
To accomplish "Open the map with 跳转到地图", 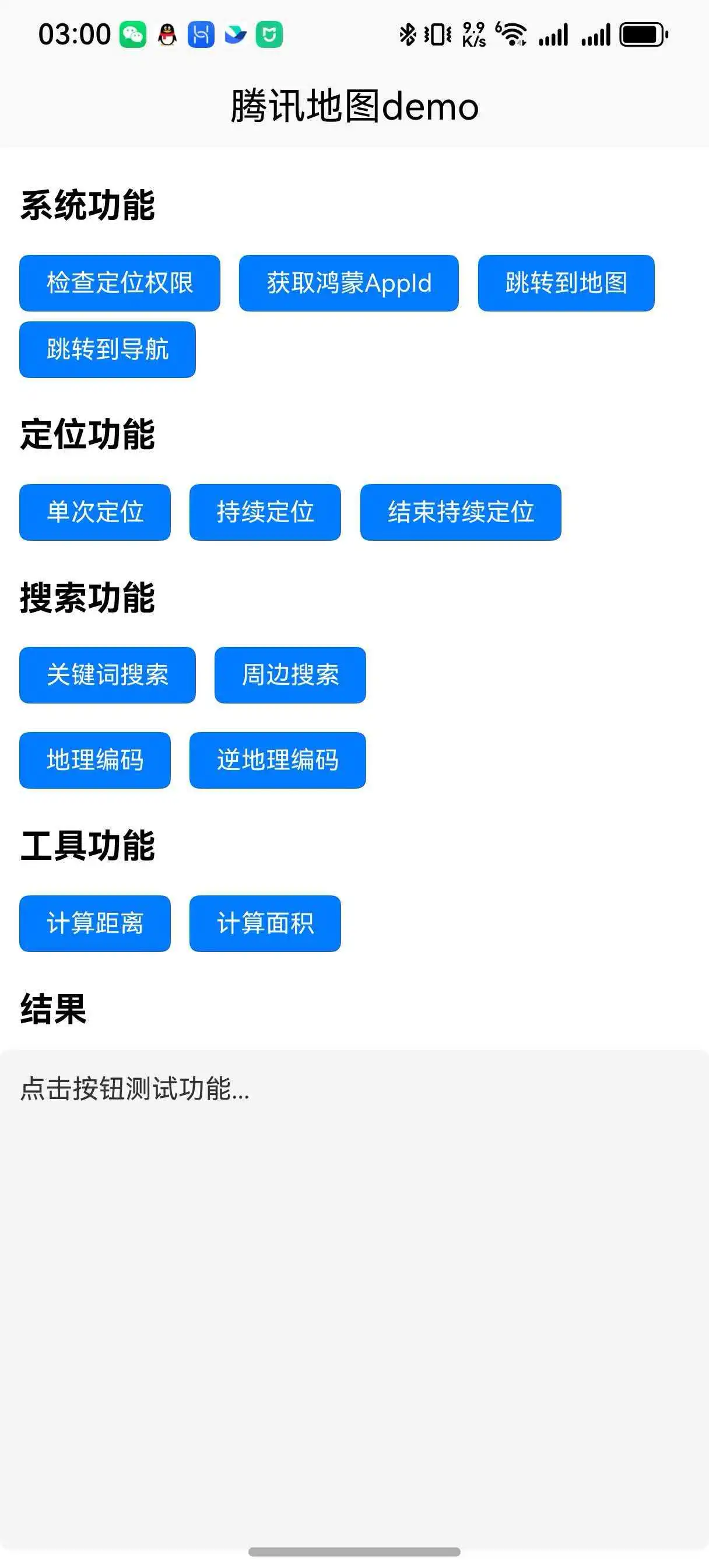I will click(x=566, y=283).
